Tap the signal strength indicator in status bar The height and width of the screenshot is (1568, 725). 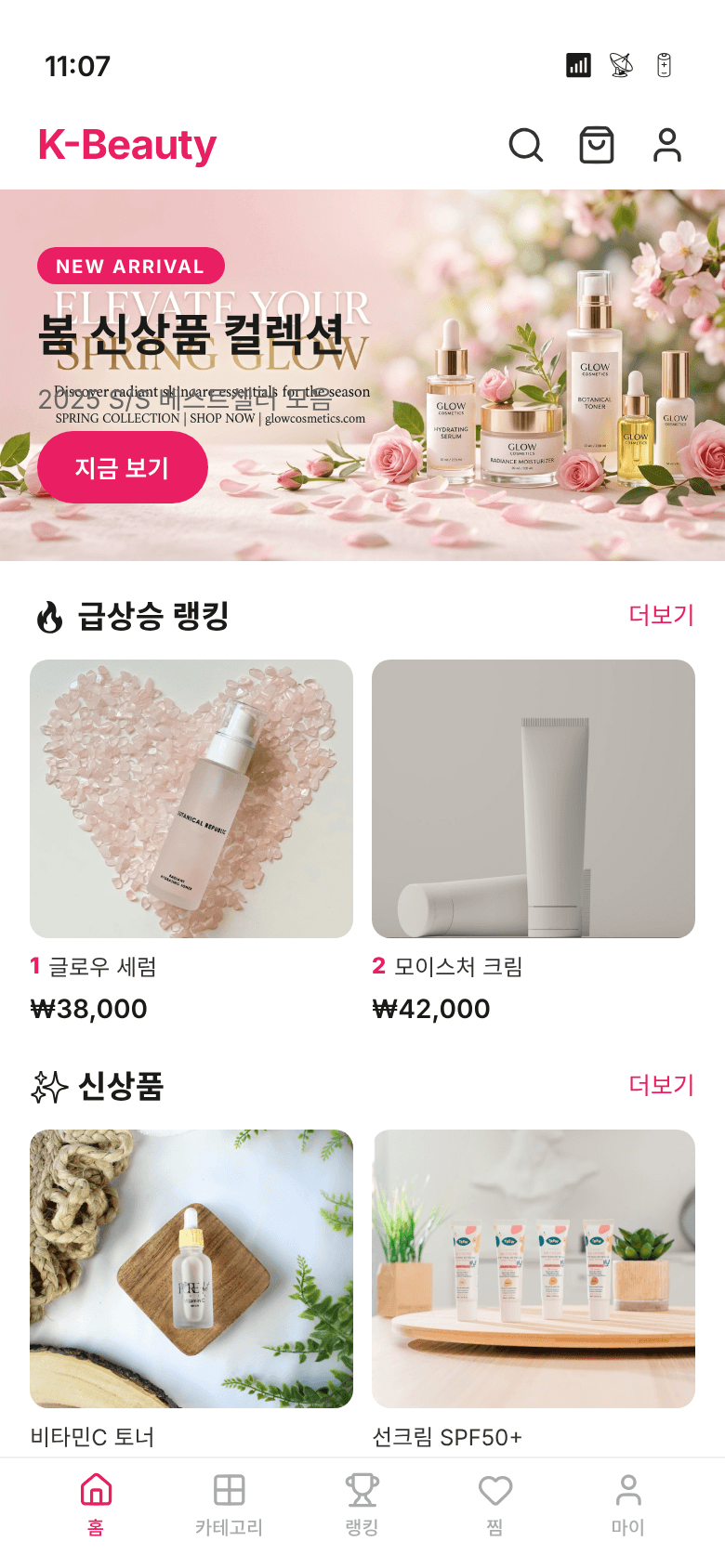pyautogui.click(x=578, y=65)
